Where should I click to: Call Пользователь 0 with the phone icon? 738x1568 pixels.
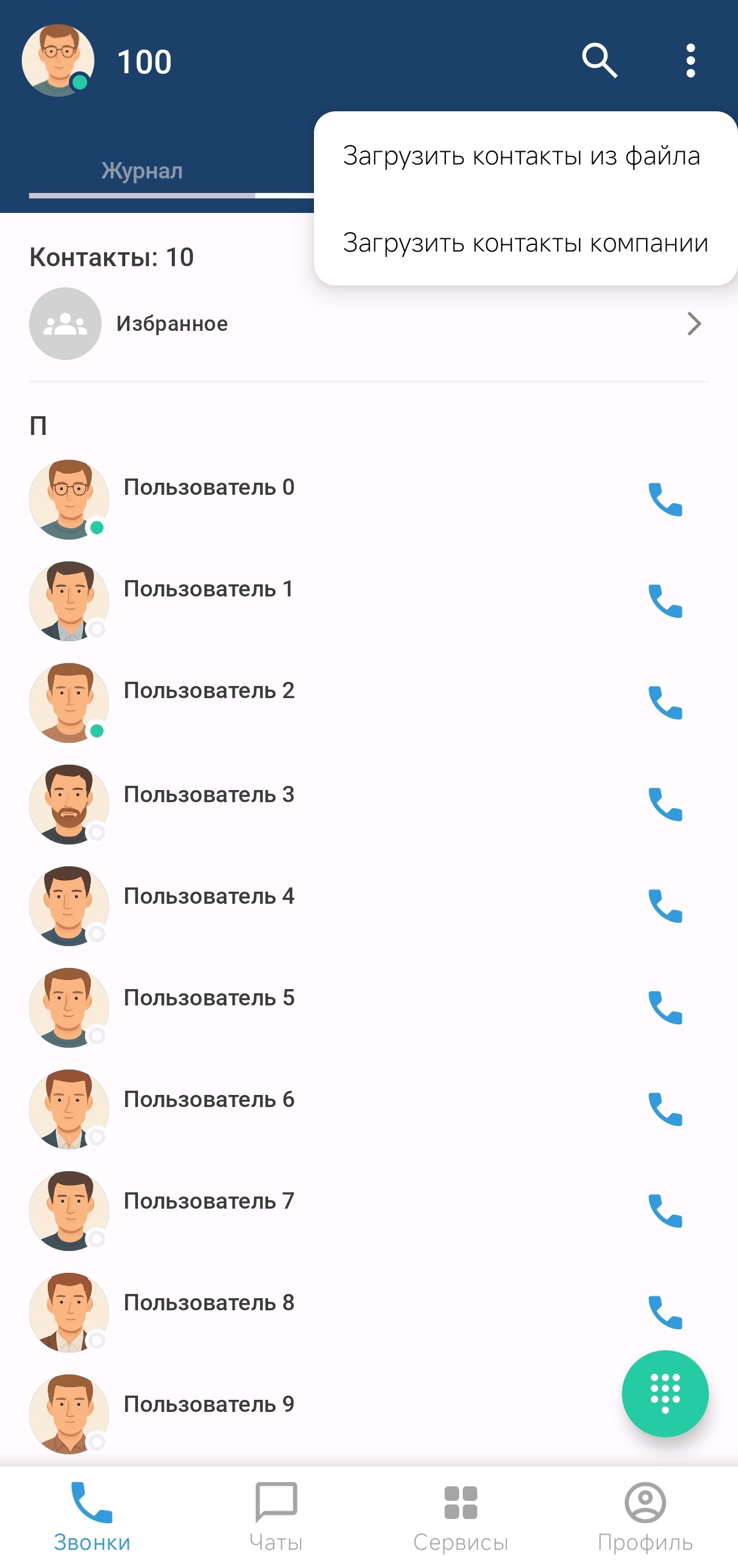pyautogui.click(x=665, y=500)
